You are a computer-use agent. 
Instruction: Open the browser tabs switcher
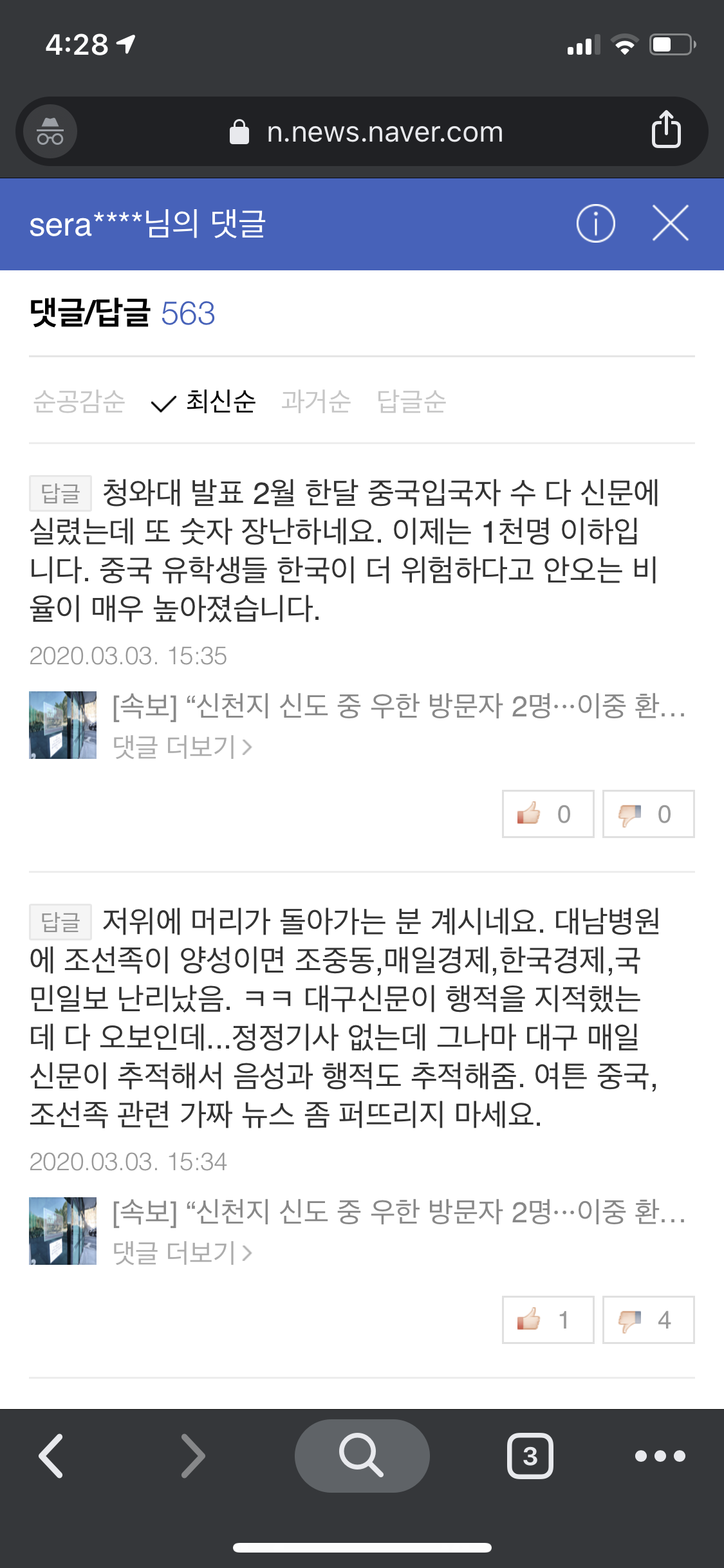click(530, 1455)
